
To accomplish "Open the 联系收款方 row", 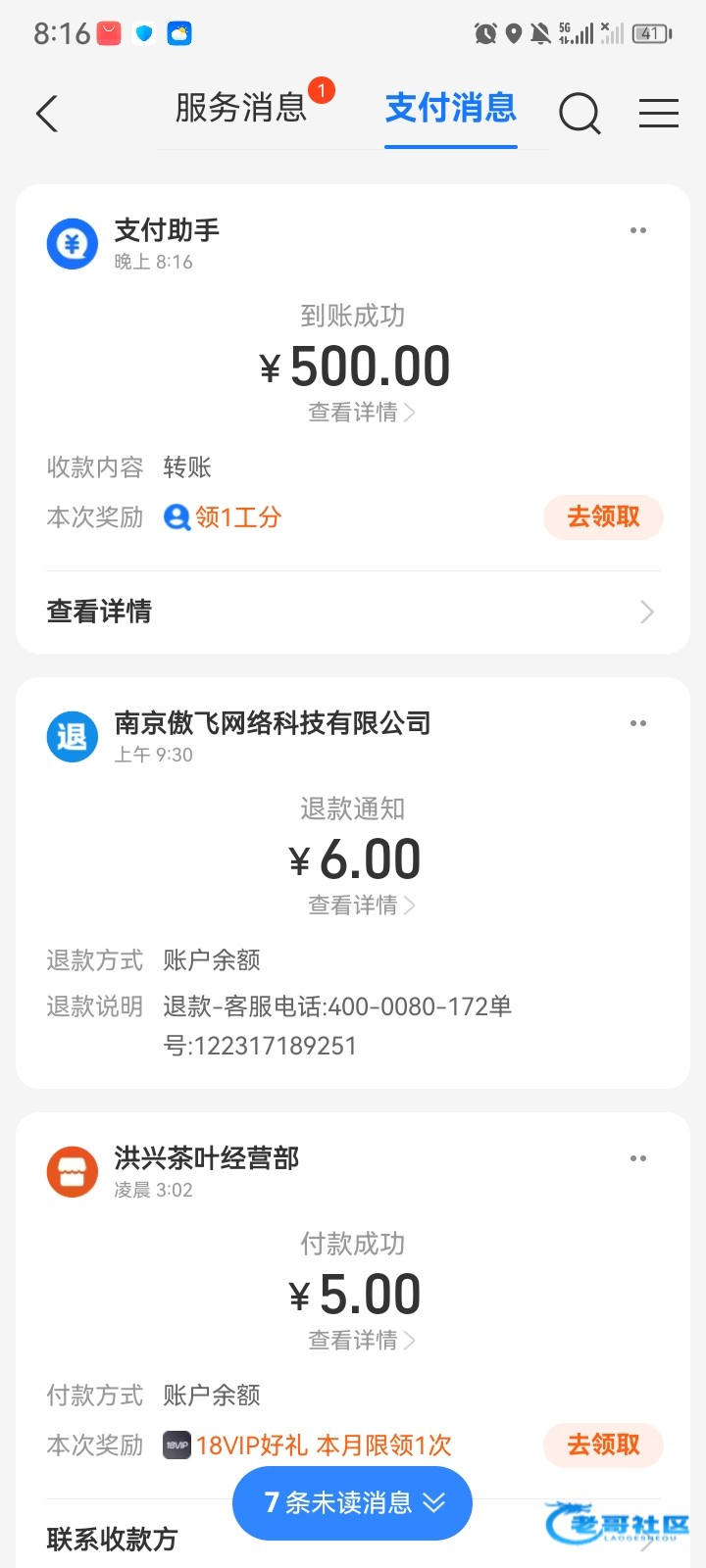I will 113,1540.
